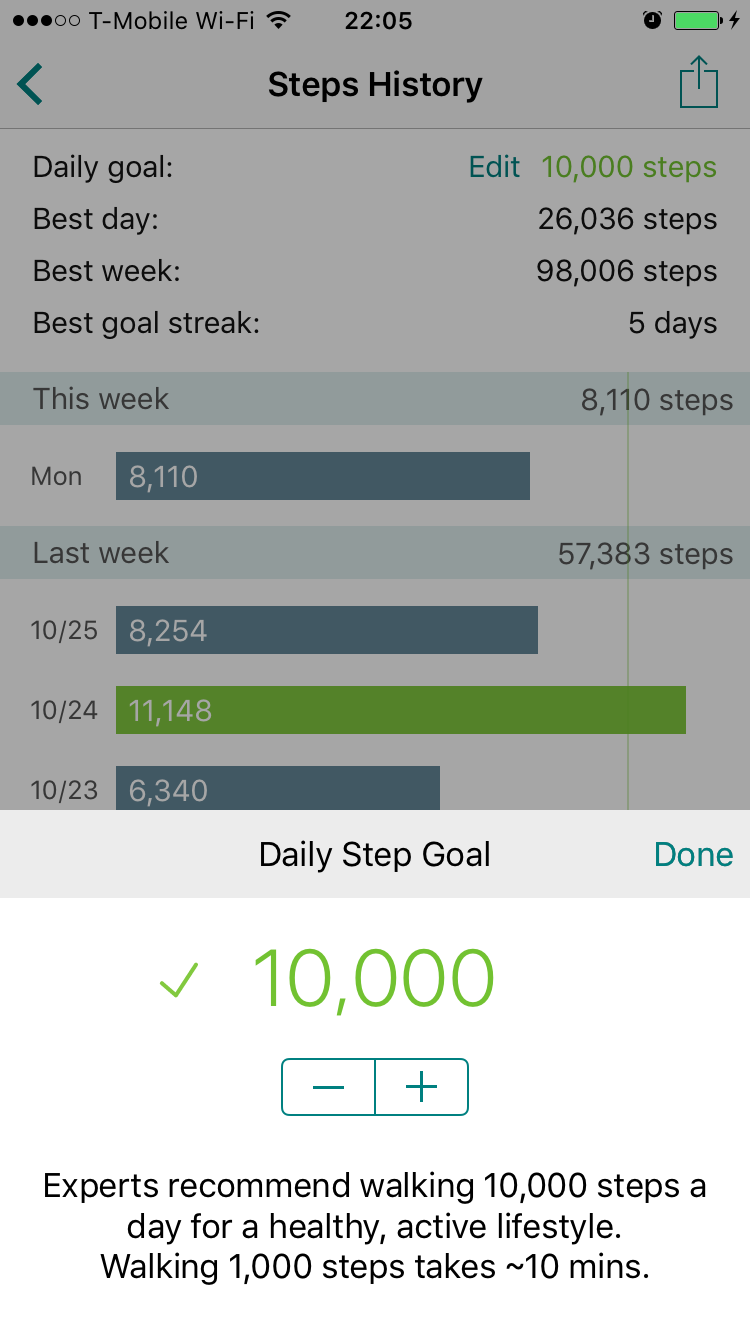Increase the step goal with the plus icon
The width and height of the screenshot is (750, 1334).
tap(421, 1087)
